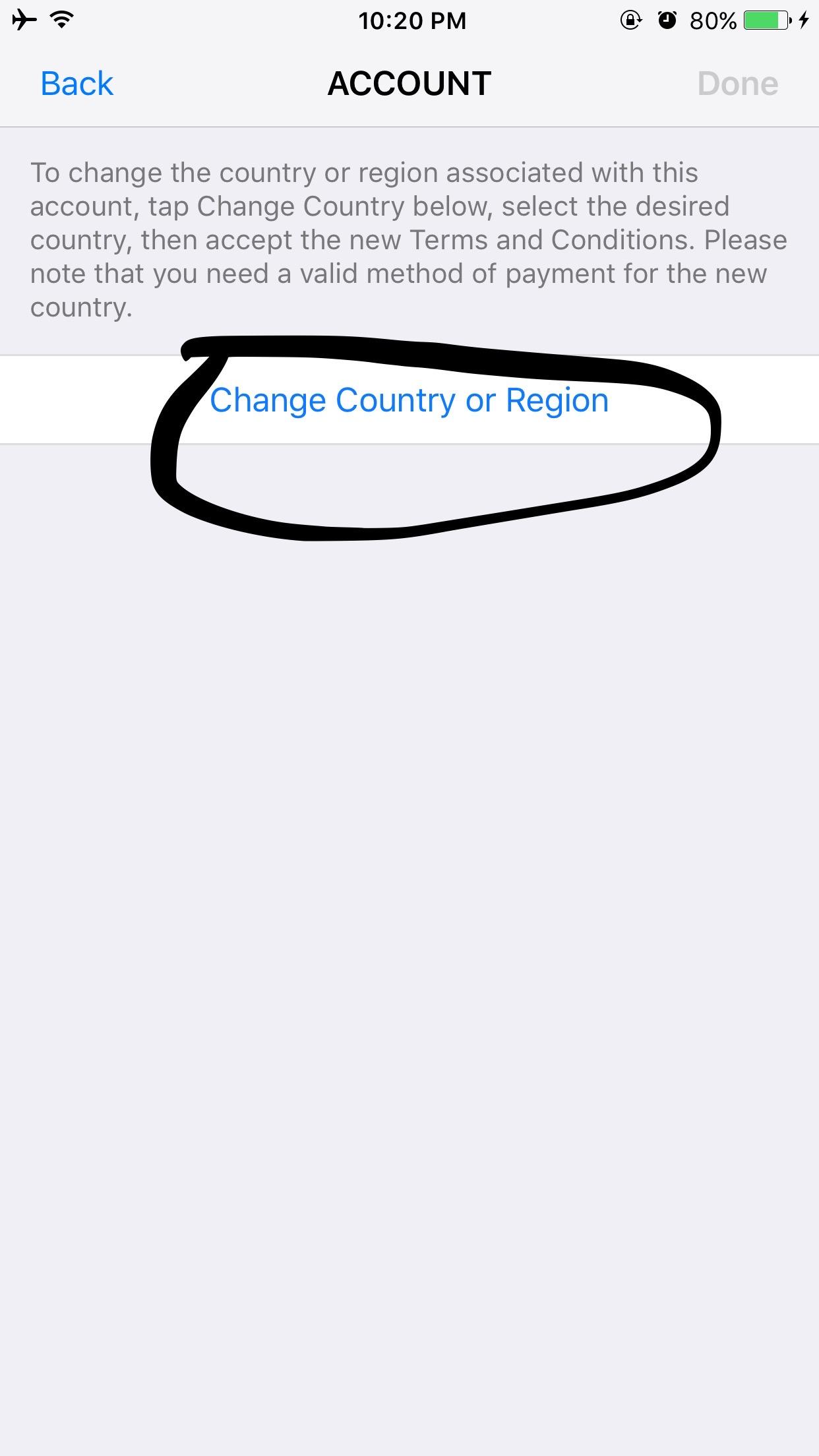Tap the orientation lock icon

[x=630, y=20]
